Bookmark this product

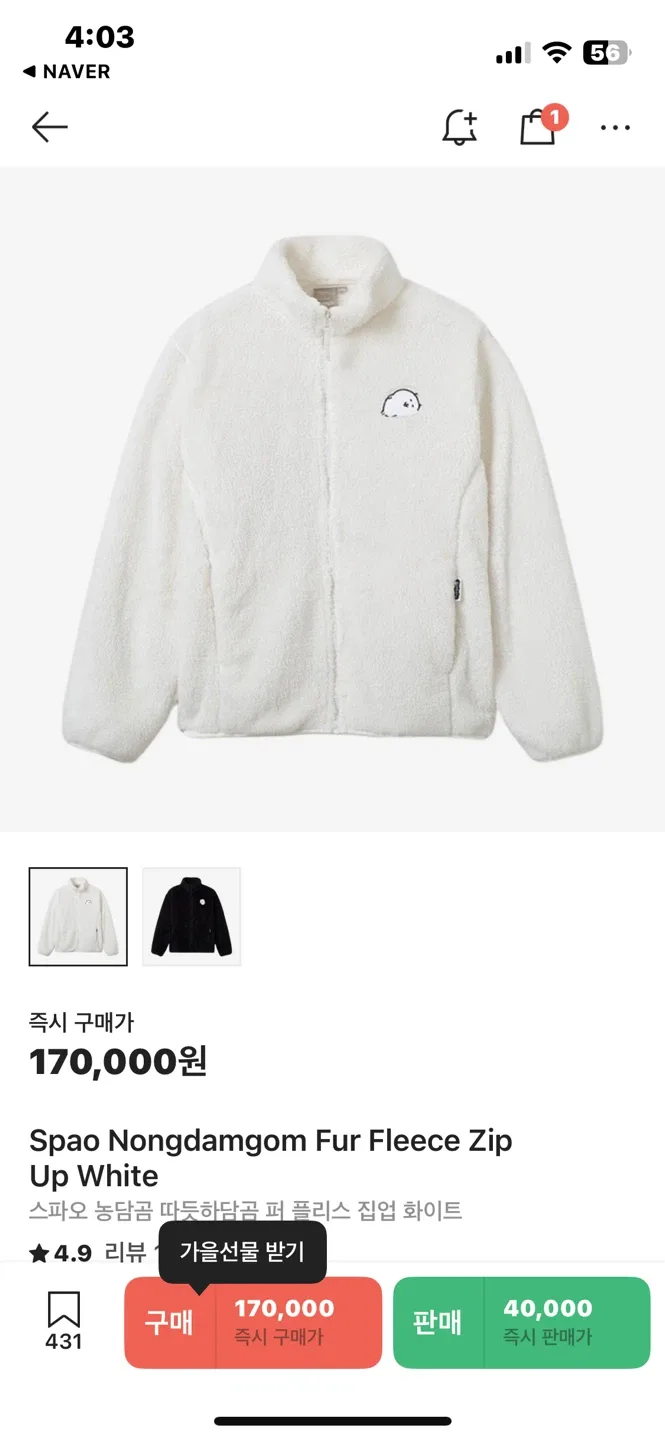pyautogui.click(x=63, y=1320)
